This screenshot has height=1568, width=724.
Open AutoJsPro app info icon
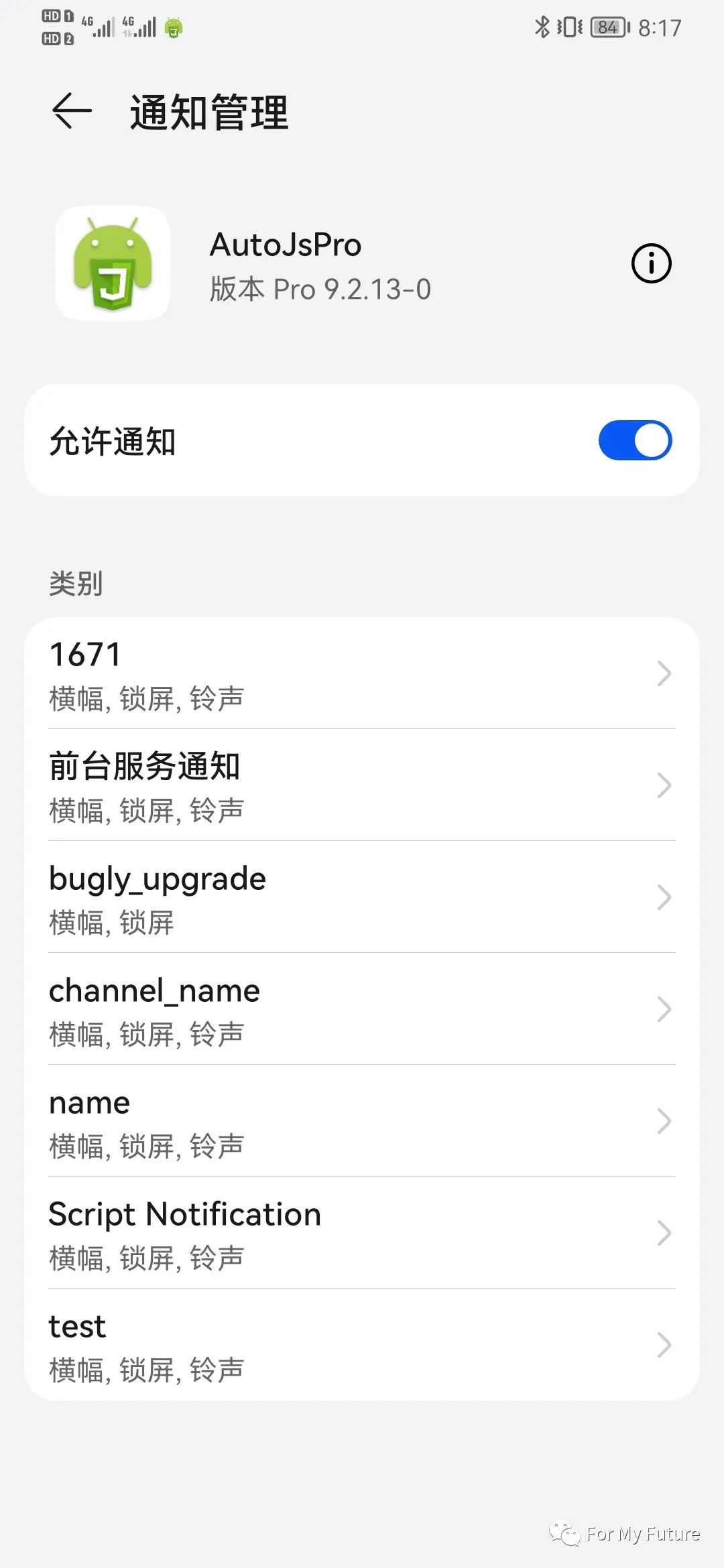click(x=651, y=263)
